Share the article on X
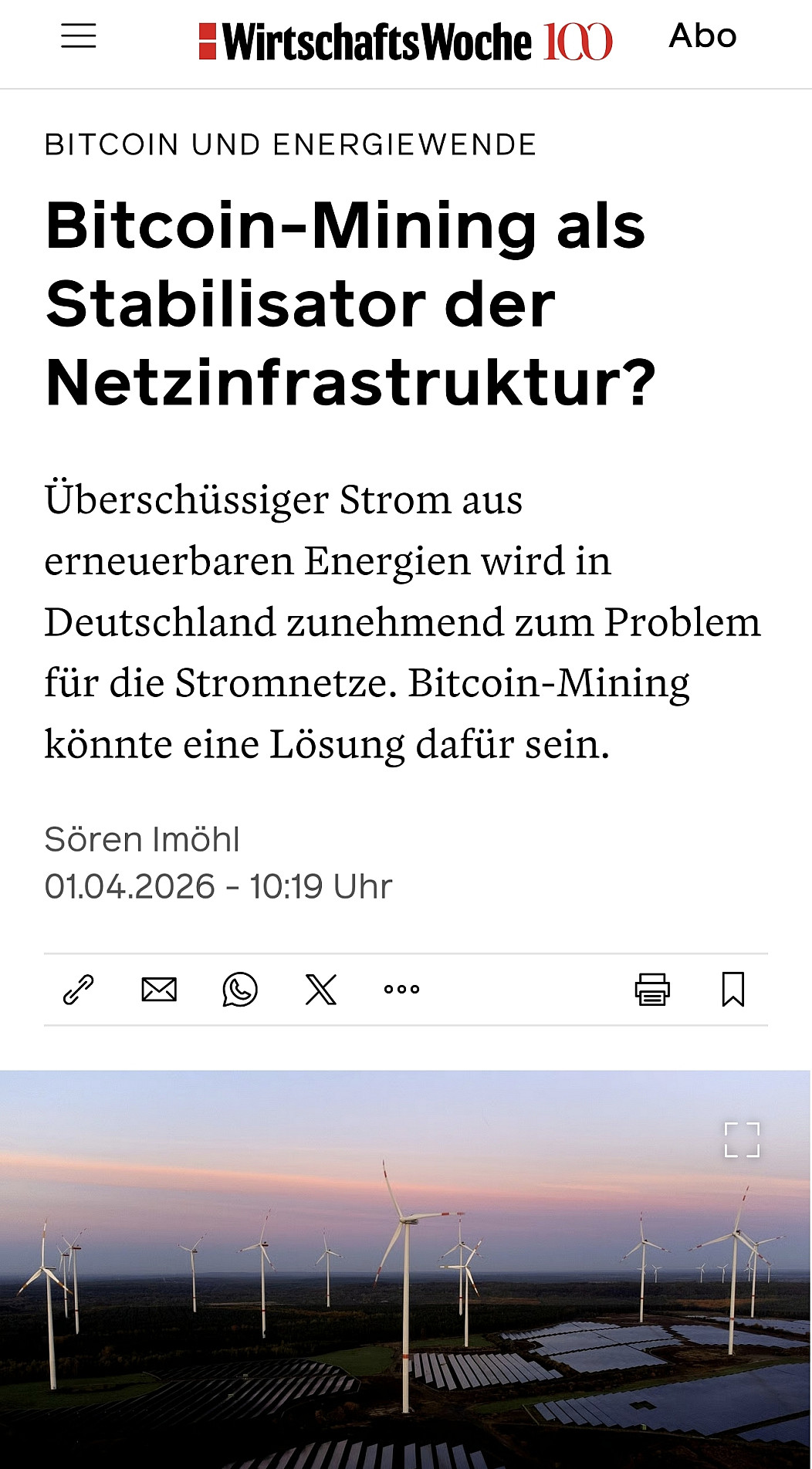 pos(321,990)
